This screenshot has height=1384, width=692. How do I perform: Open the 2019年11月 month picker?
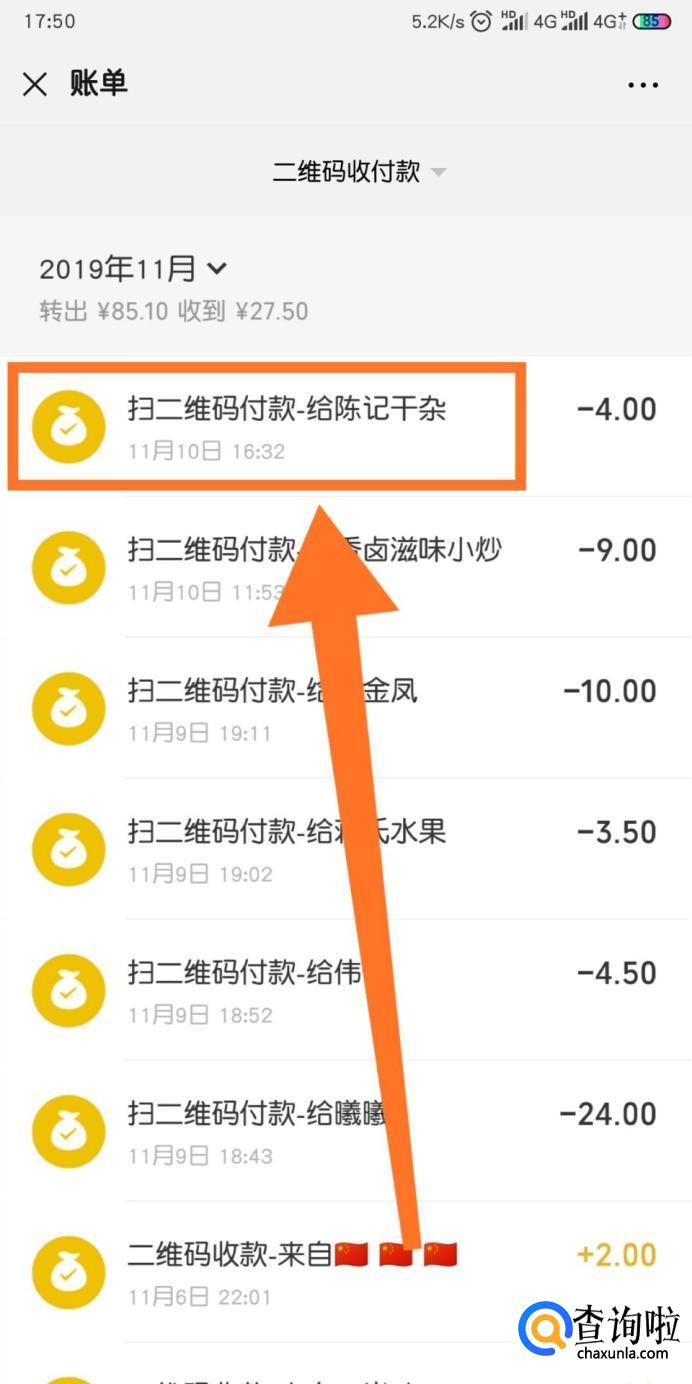(133, 268)
